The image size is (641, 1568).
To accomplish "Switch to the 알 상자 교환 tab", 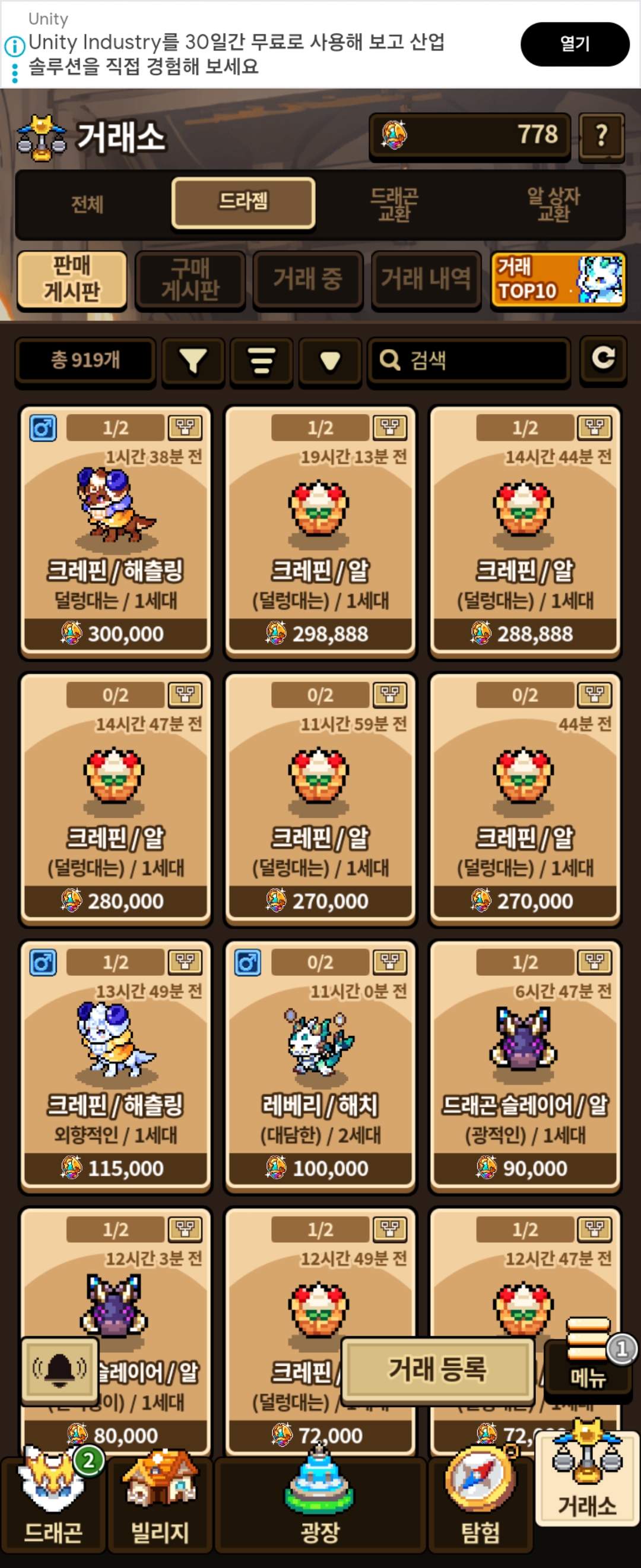I will coord(553,204).
